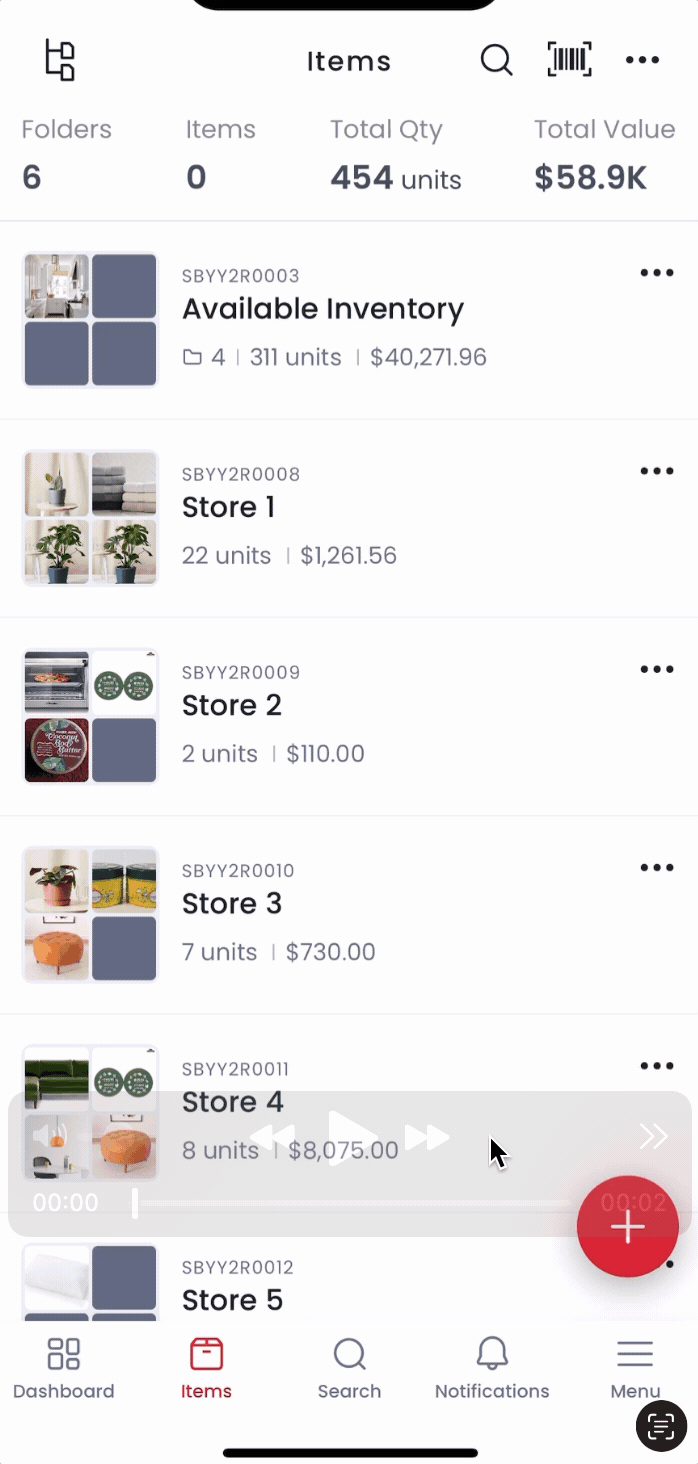Switch to the Dashboard tab

64,1368
